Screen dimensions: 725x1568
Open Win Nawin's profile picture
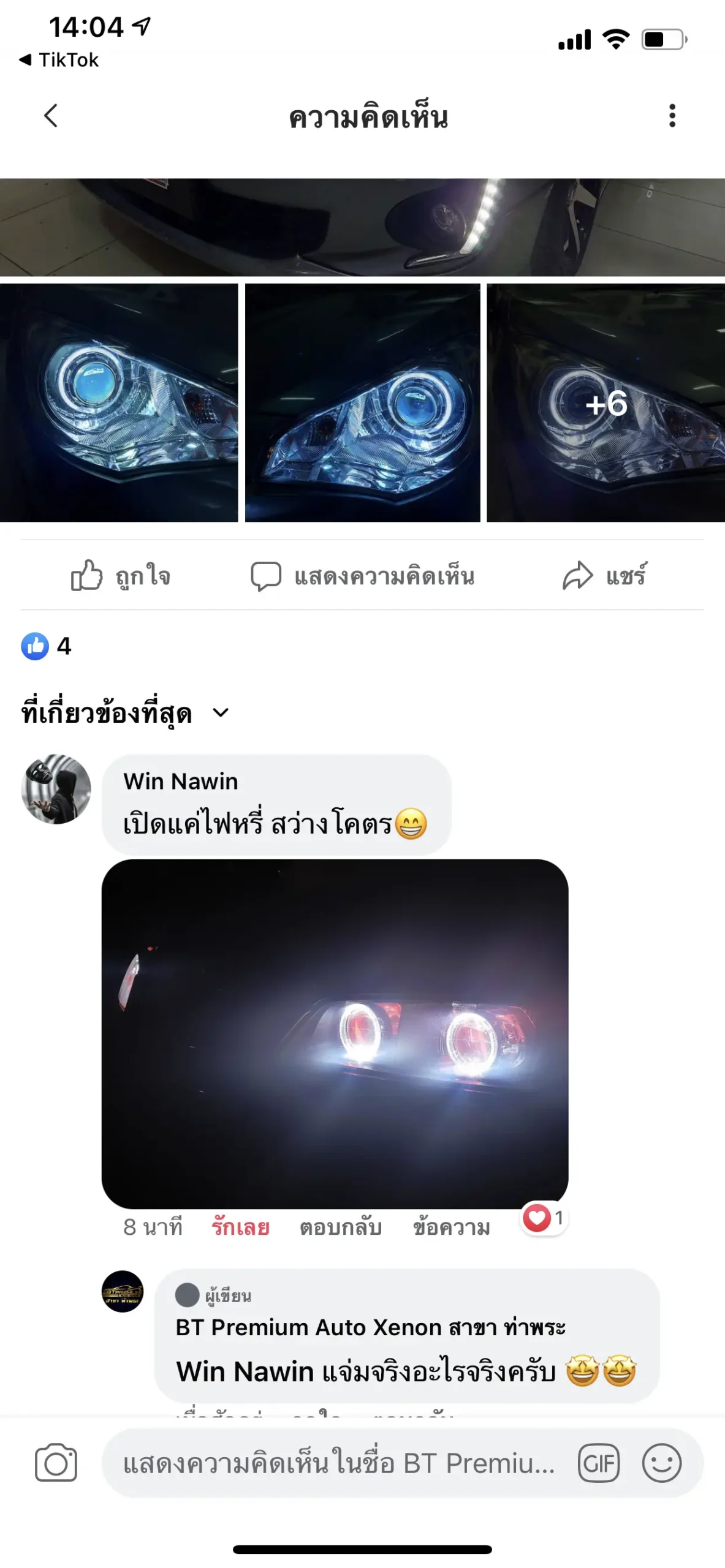[x=56, y=789]
